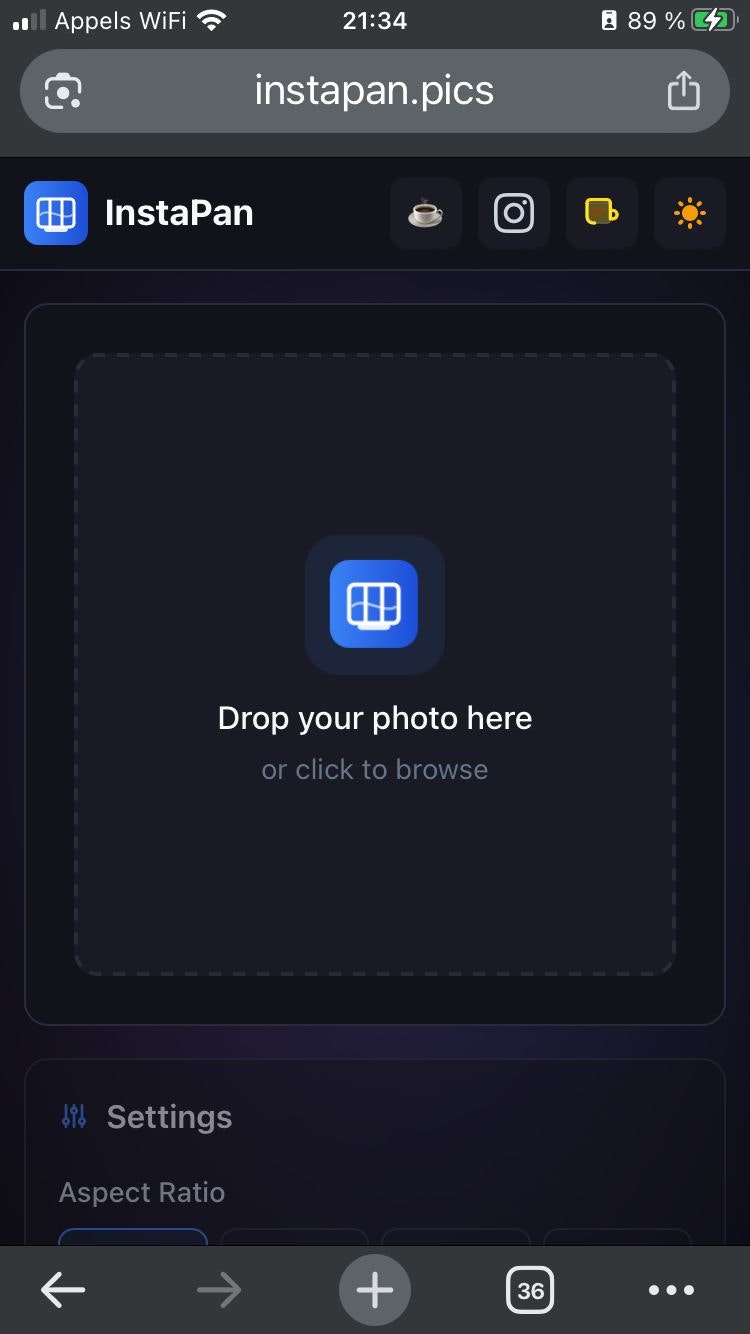Tap the back navigation arrow
The height and width of the screenshot is (1334, 750).
pos(62,1290)
